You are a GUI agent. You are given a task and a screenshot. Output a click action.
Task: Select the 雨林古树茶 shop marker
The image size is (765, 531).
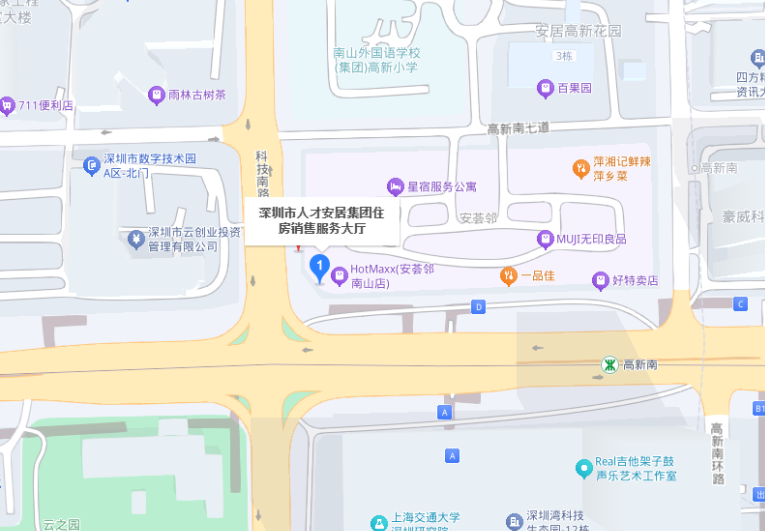[x=156, y=95]
